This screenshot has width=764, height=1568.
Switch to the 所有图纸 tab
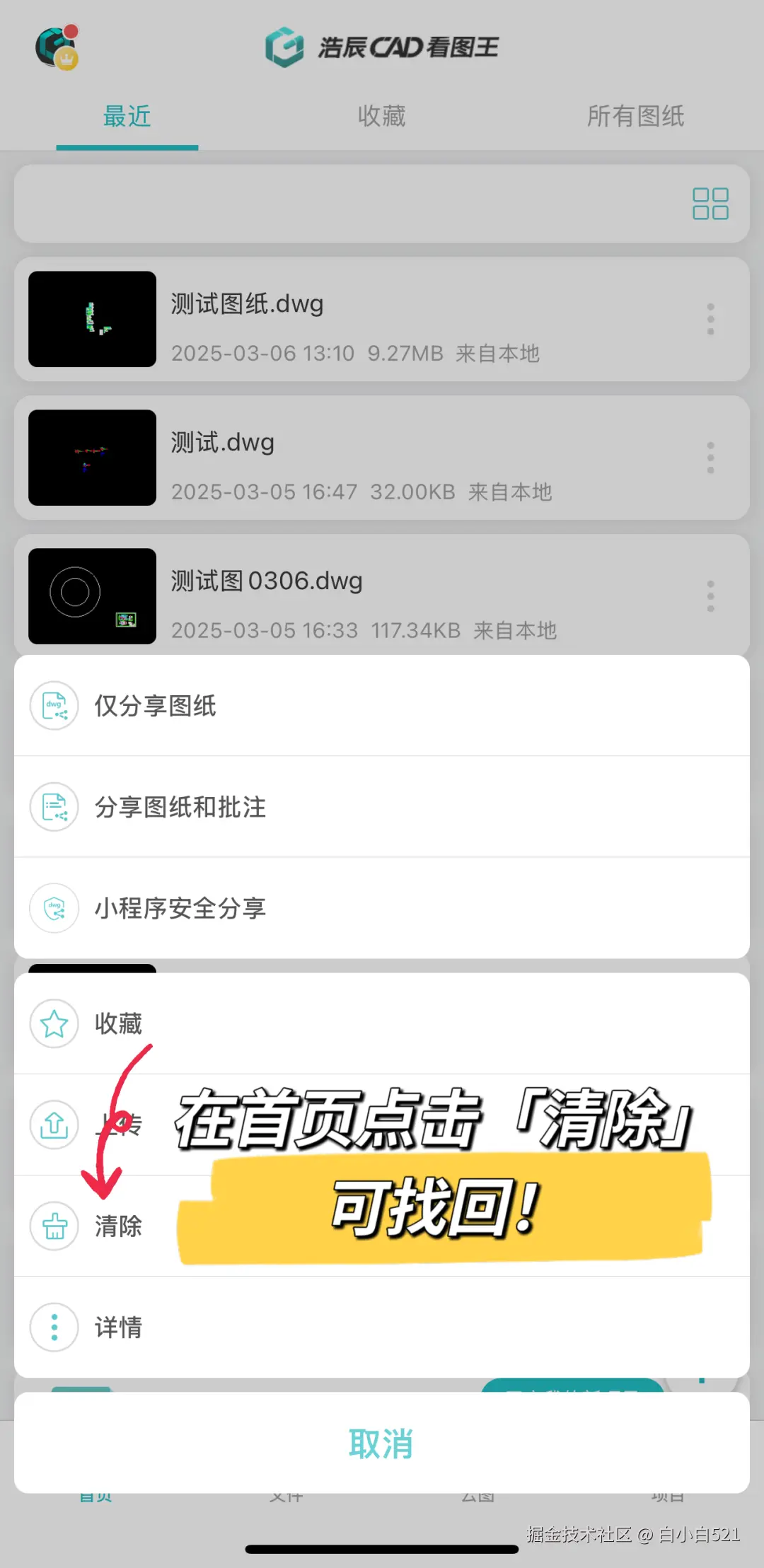635,116
